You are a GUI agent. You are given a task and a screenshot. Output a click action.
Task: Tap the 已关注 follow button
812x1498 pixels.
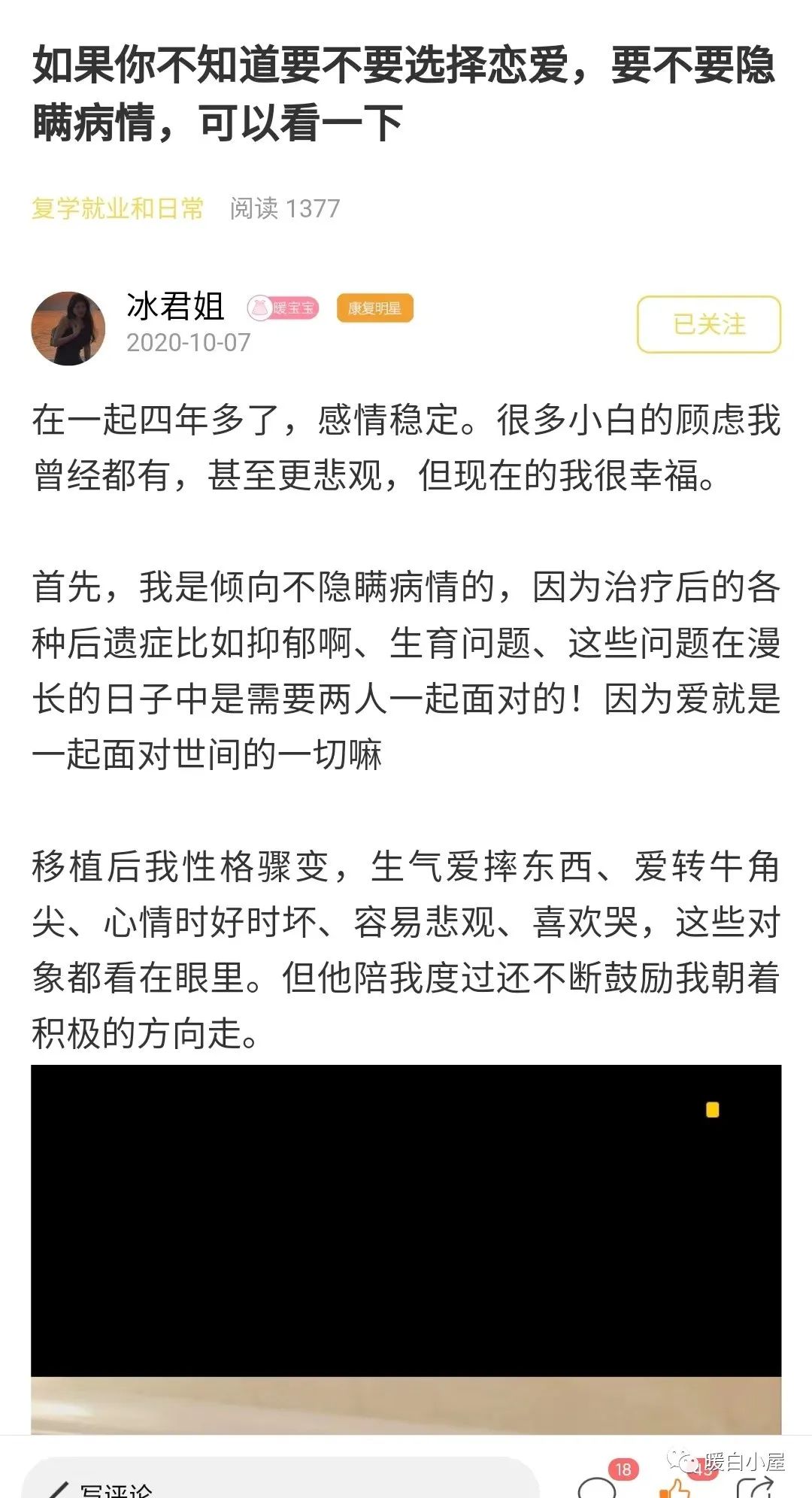click(x=709, y=324)
